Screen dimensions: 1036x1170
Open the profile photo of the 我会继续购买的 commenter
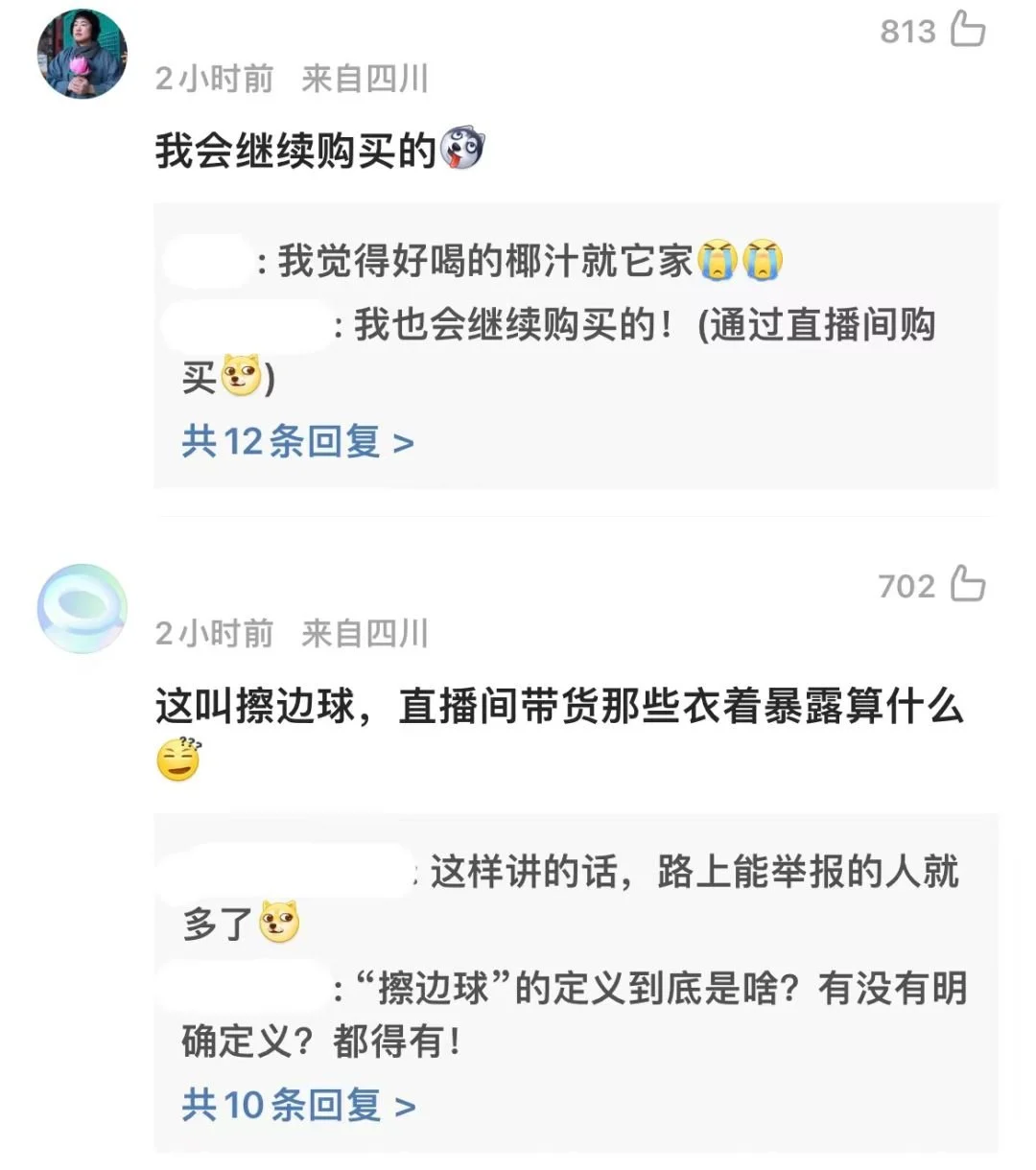click(x=82, y=54)
